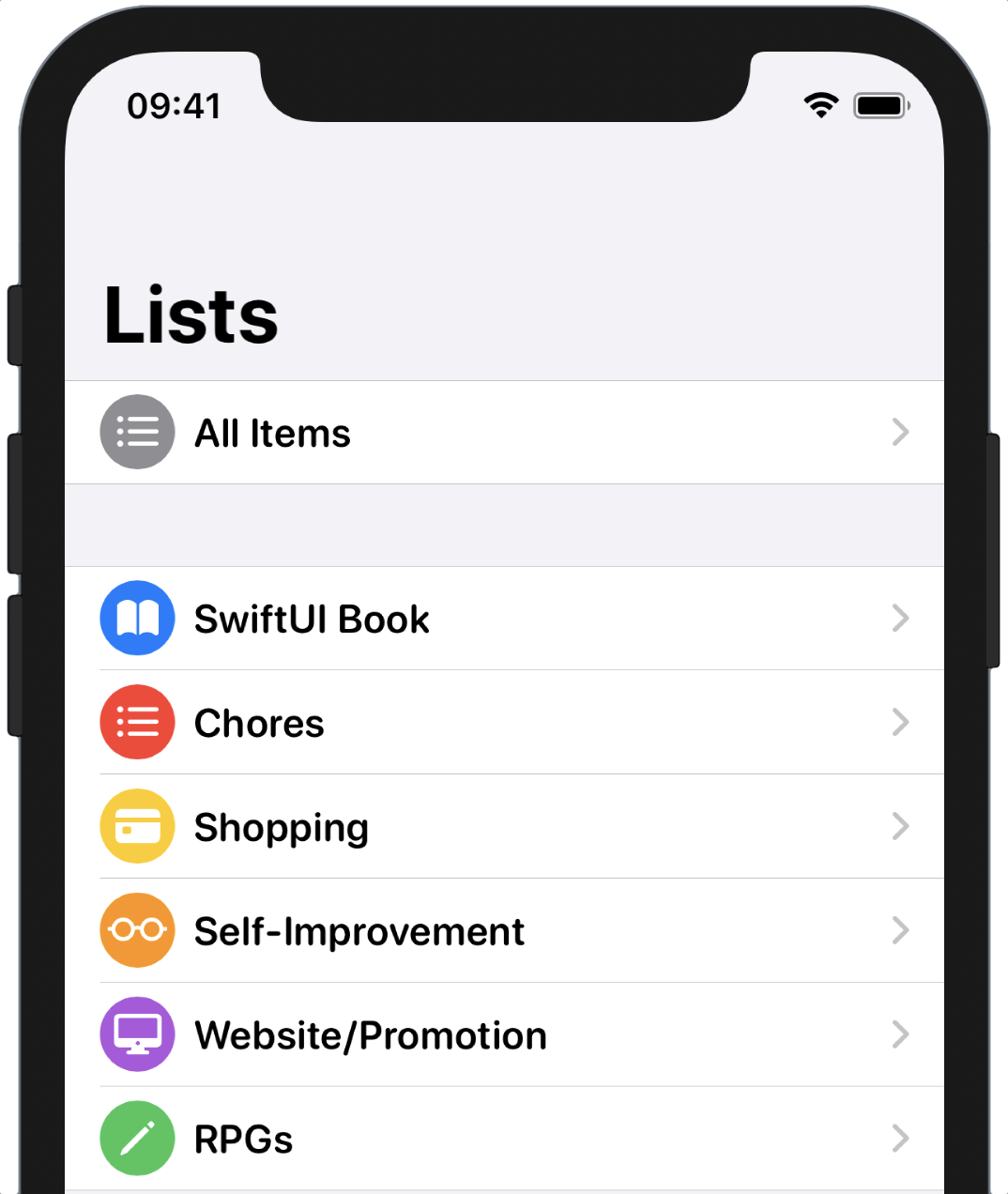Select the Chores list
1008x1194 pixels.
click(259, 724)
